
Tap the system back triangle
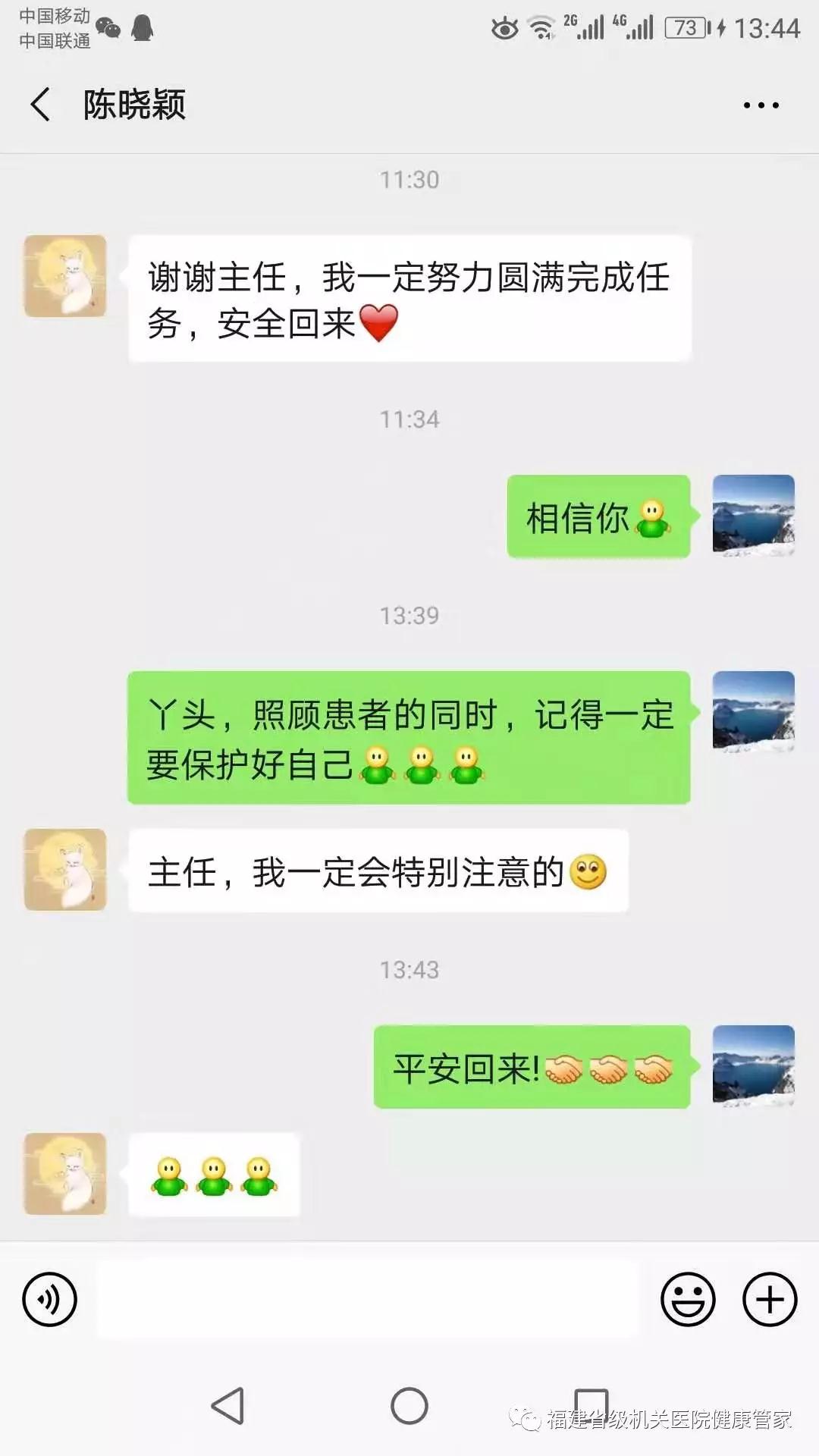pyautogui.click(x=227, y=1406)
